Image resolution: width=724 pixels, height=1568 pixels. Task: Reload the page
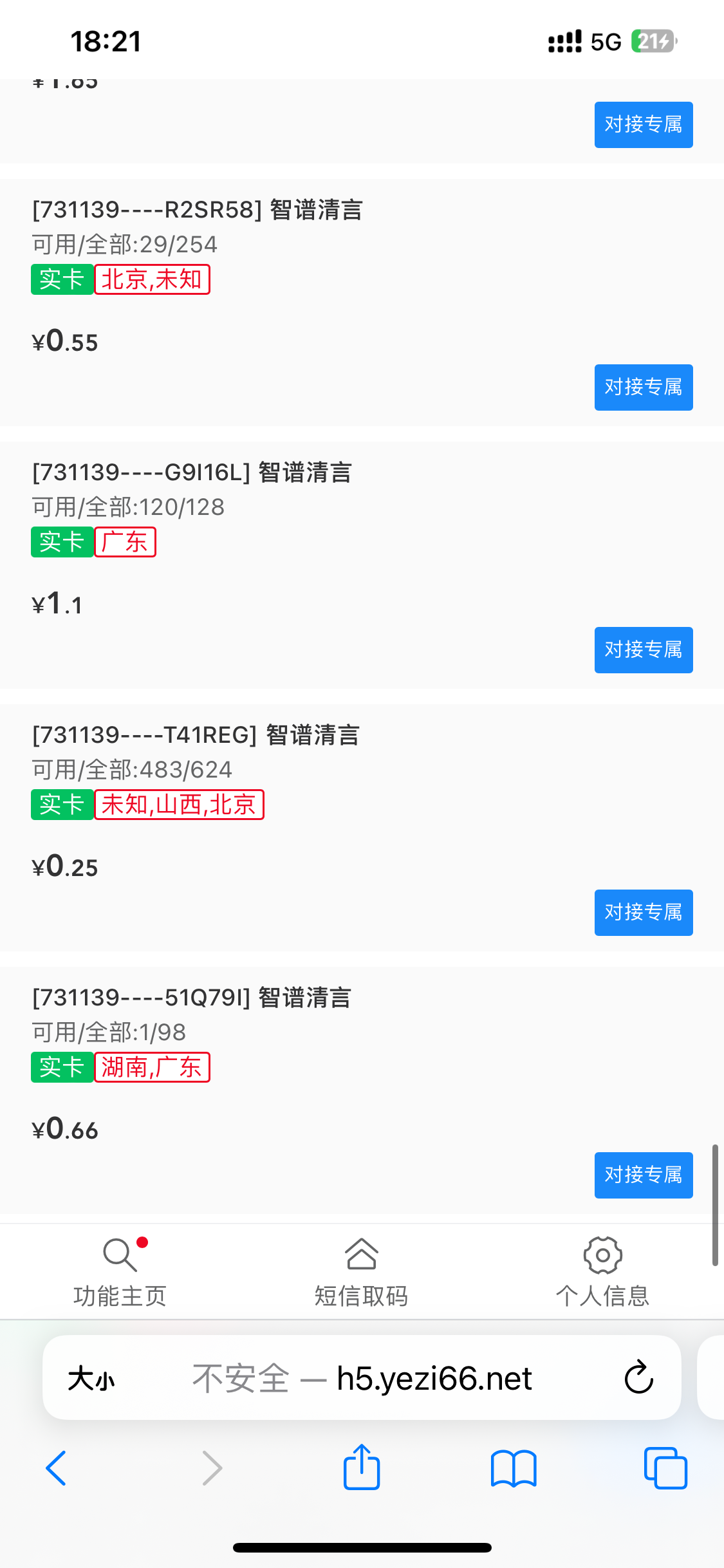pyautogui.click(x=639, y=1377)
